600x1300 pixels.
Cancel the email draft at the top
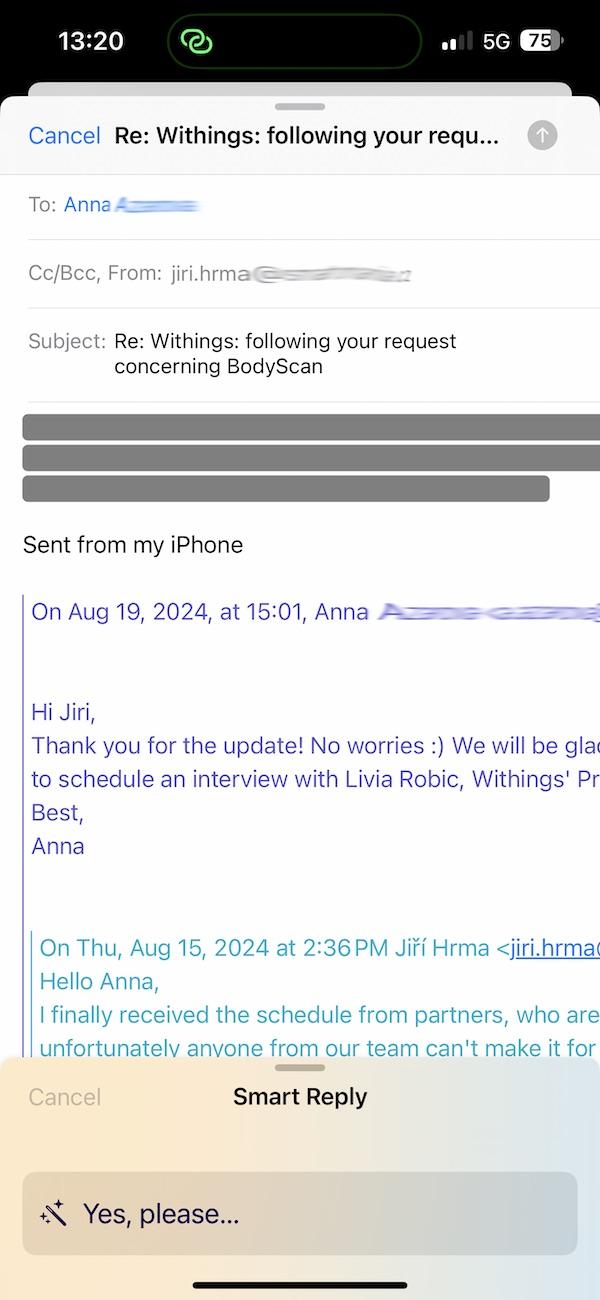tap(64, 136)
